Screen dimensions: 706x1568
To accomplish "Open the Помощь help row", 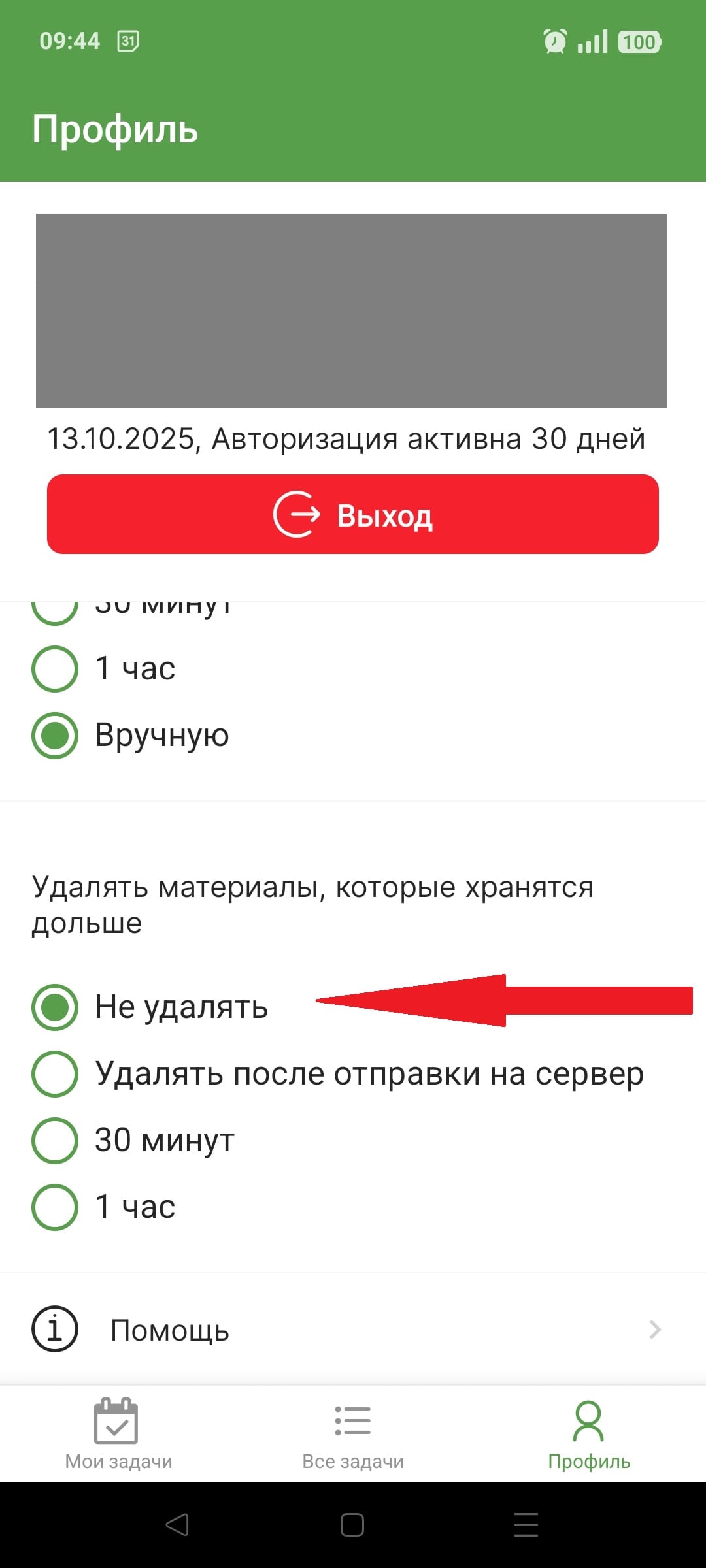I will point(353,1330).
